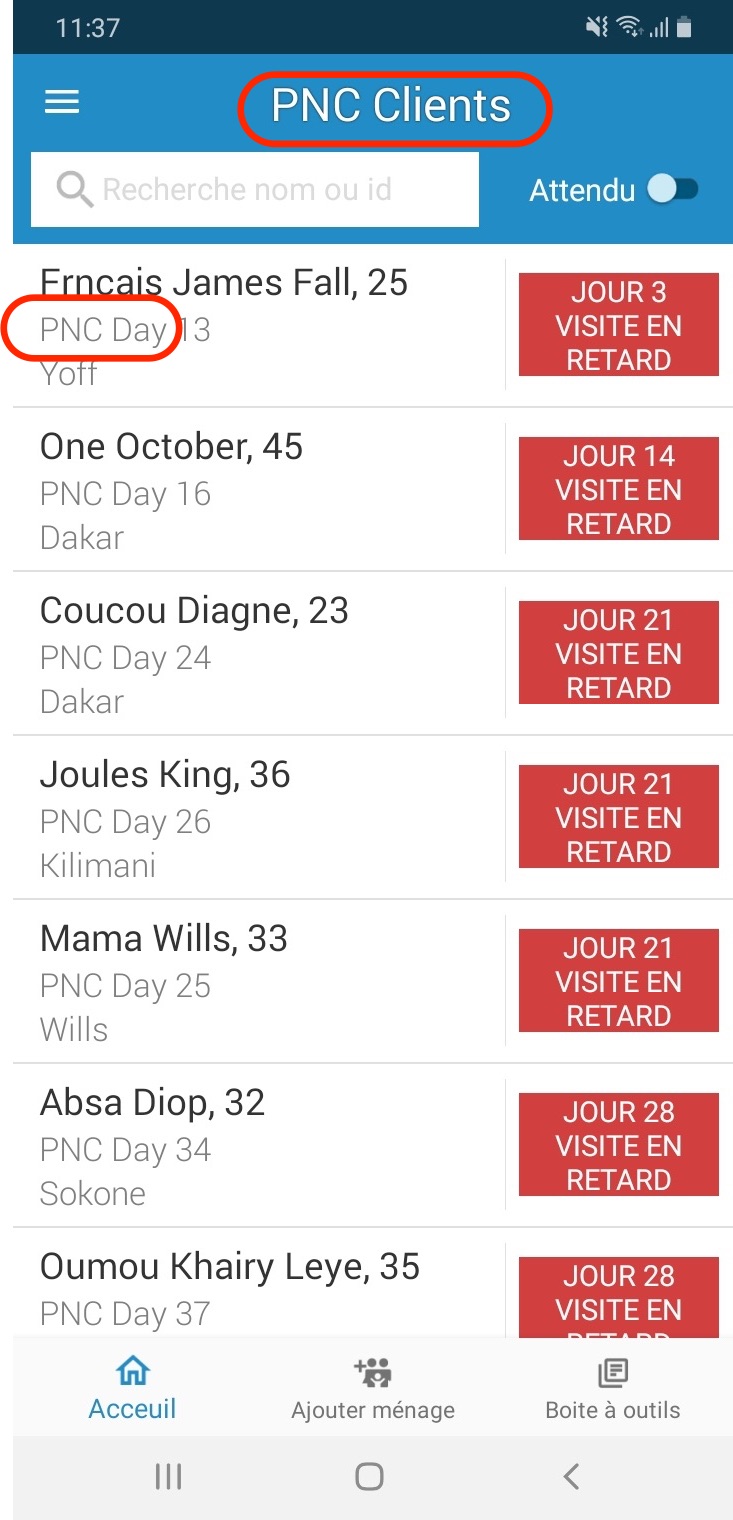Tap Jour 3 visite button for James Fall
Image resolution: width=733 pixels, height=1520 pixels.
coord(618,325)
